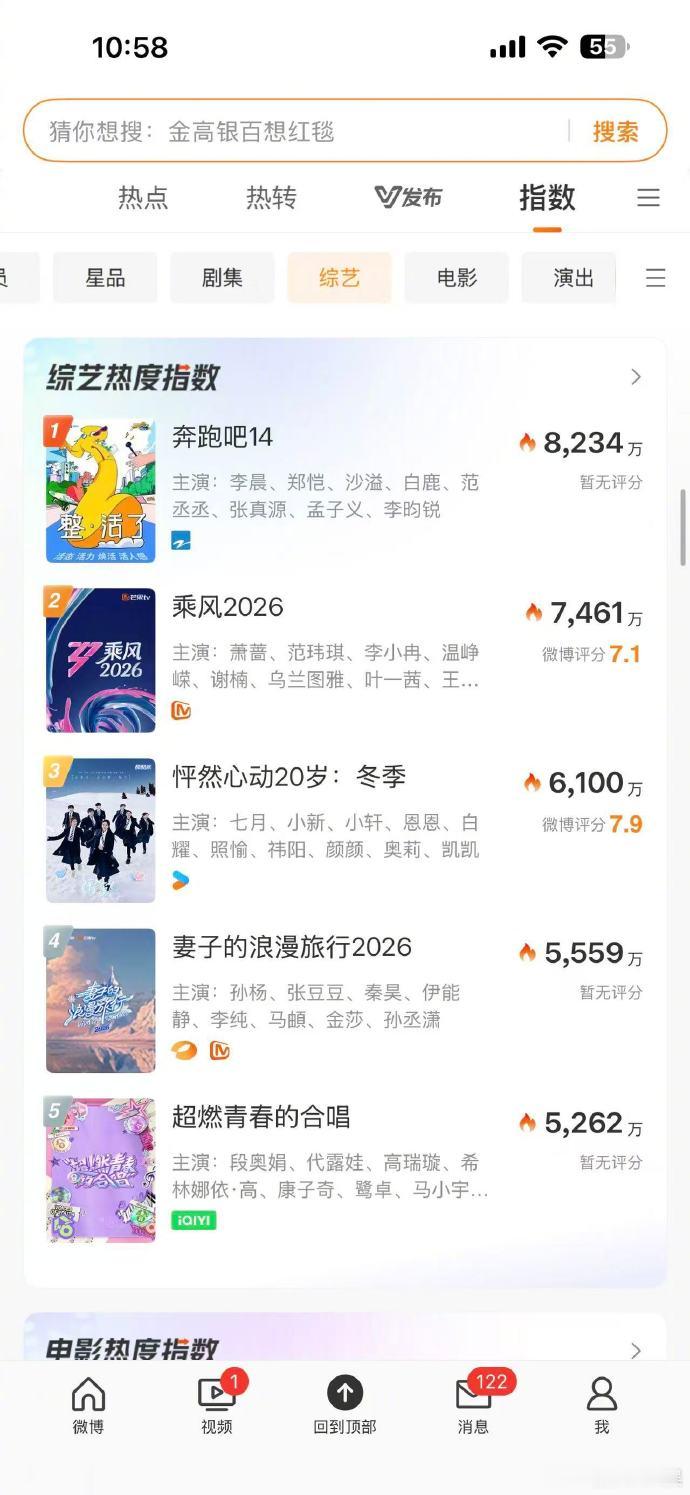Tap 回到顶部 to return to top
Screen dimensions: 690x1495
point(345,1404)
